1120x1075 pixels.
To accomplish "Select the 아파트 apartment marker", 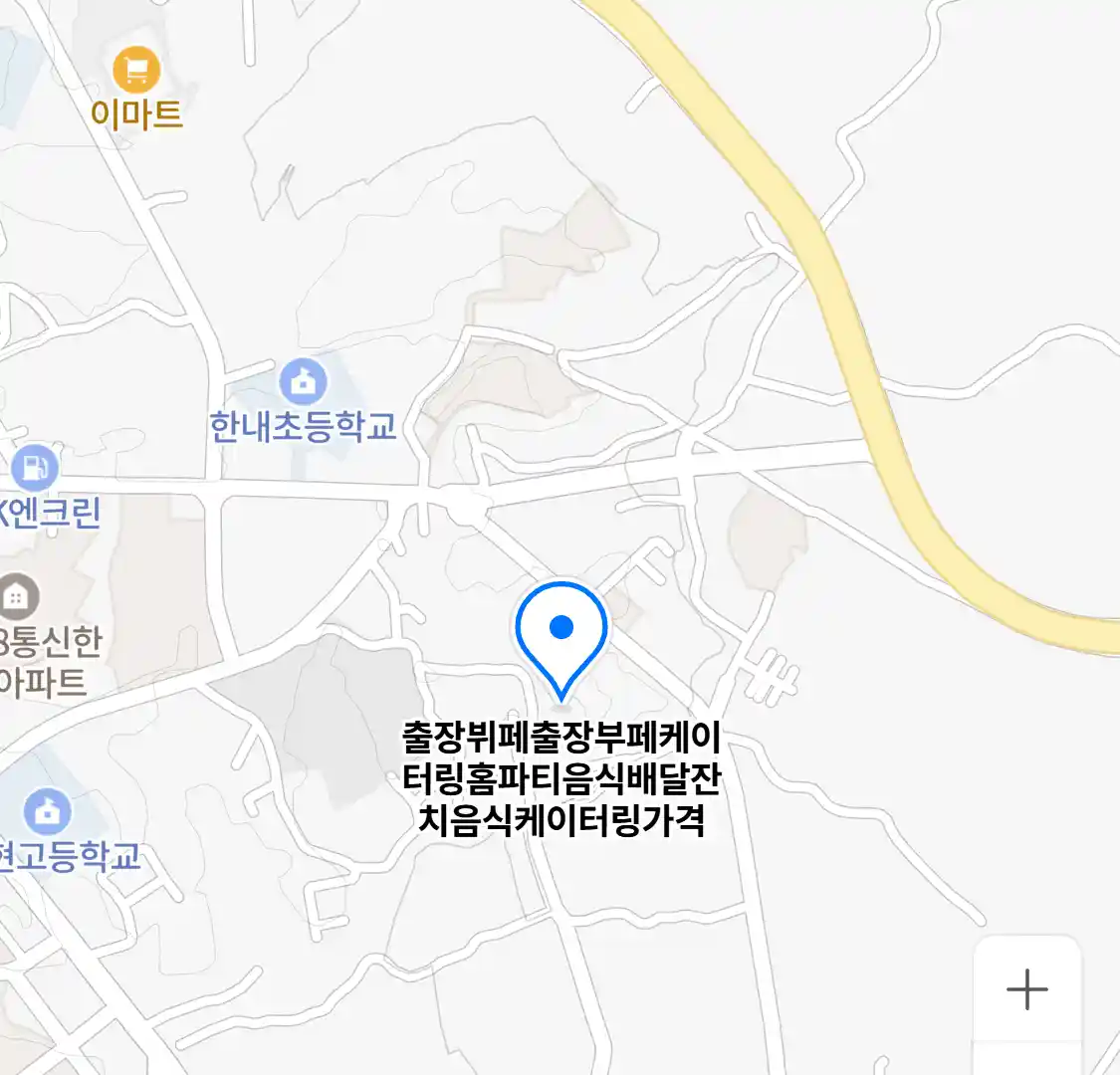I will pyautogui.click(x=16, y=597).
